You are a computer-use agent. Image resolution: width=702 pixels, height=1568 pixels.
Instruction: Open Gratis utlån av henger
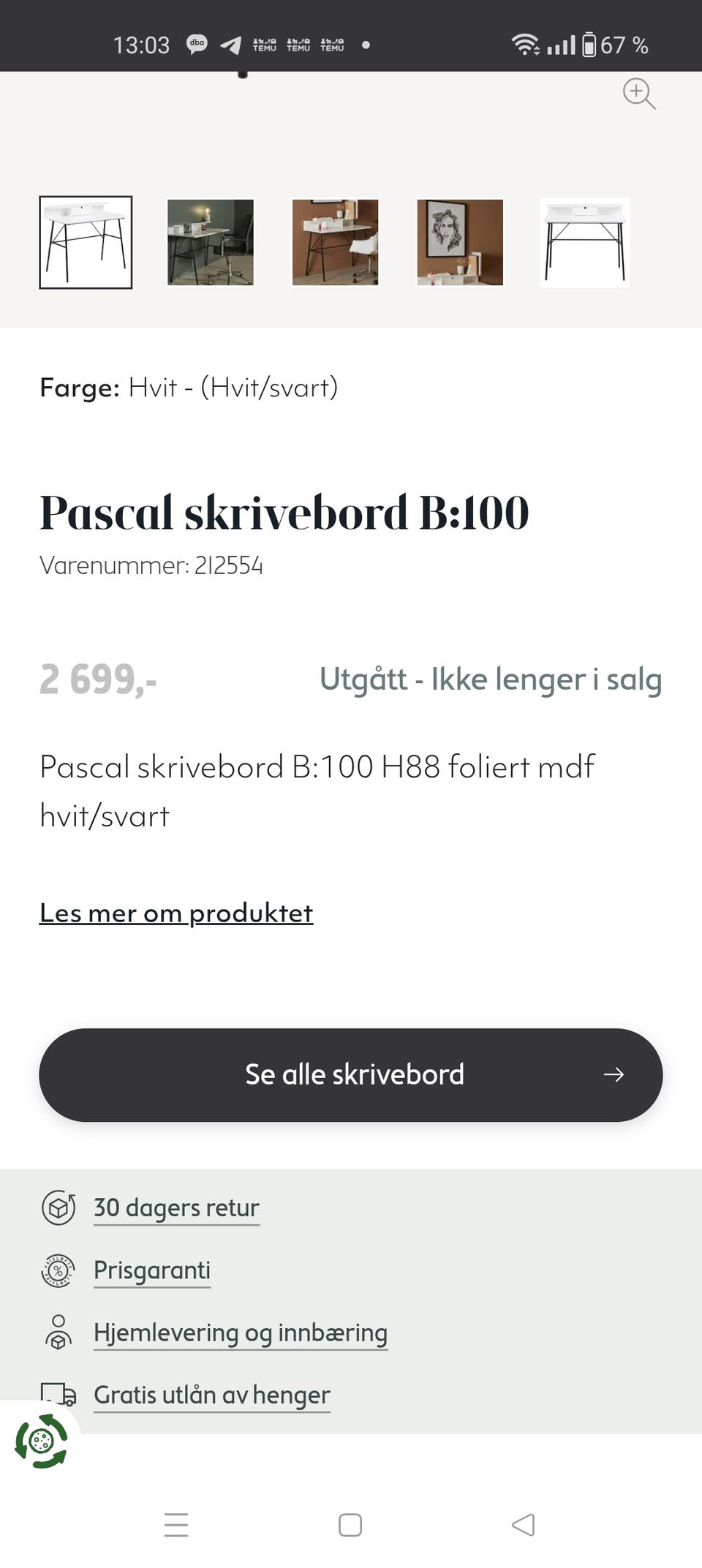tap(212, 1395)
